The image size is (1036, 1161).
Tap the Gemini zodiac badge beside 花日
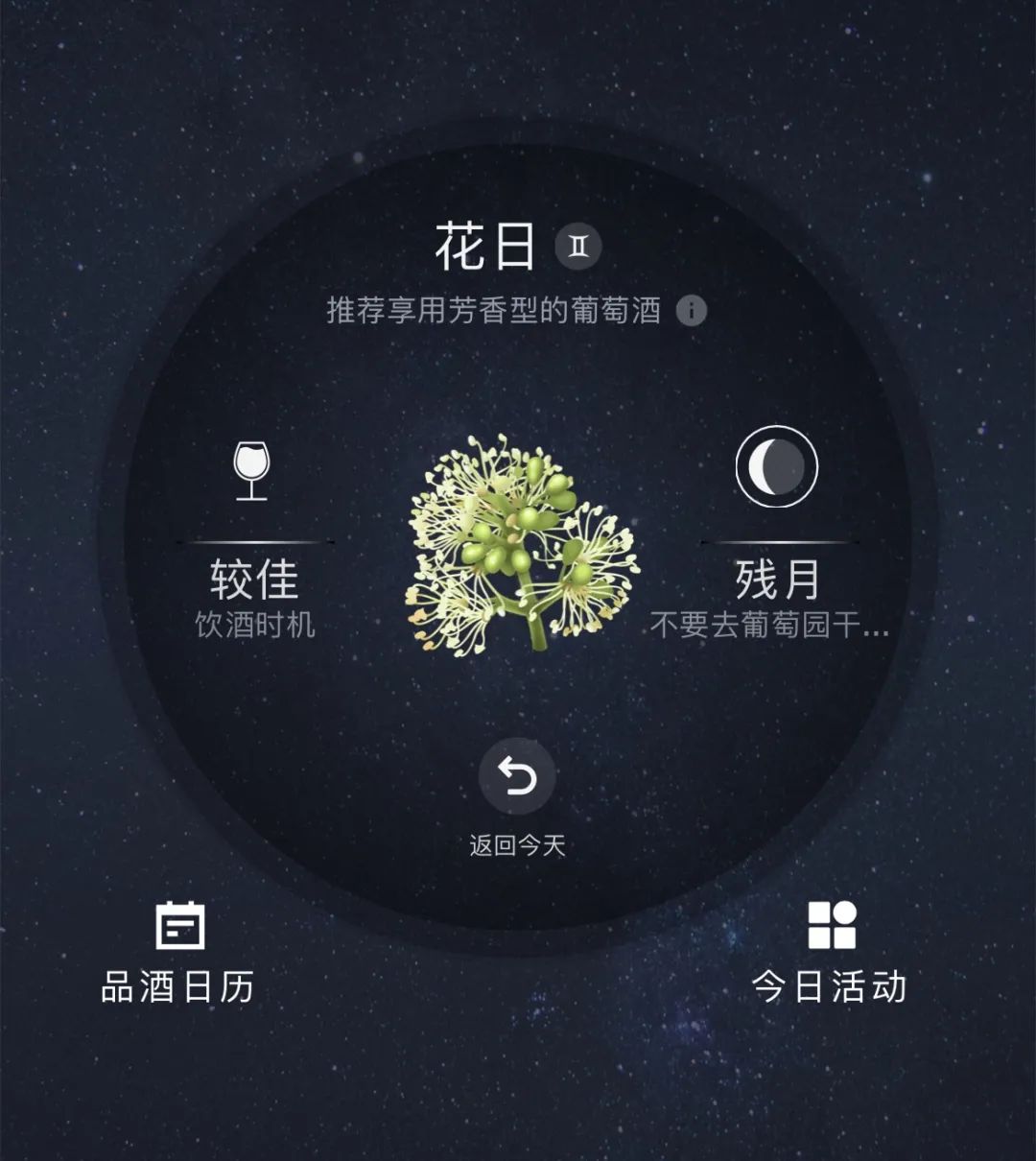(578, 246)
